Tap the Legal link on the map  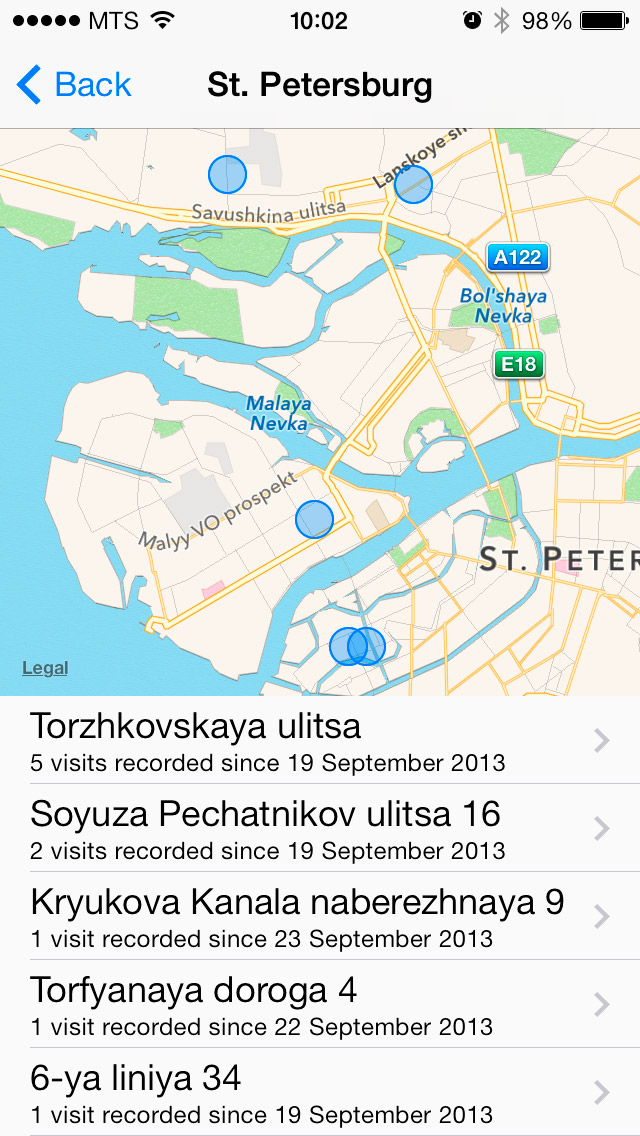coord(45,668)
